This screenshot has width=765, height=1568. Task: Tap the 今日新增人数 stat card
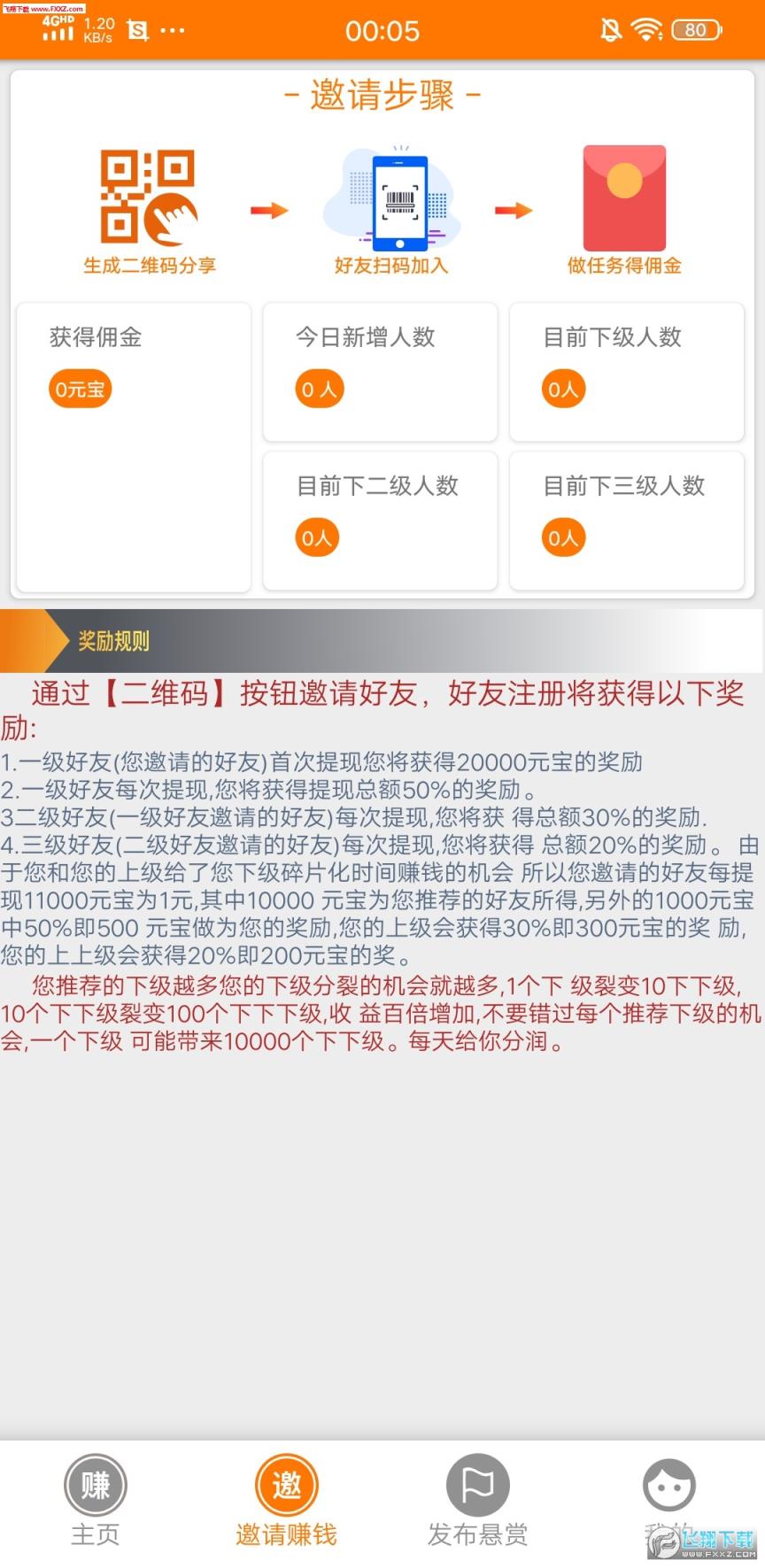click(380, 371)
